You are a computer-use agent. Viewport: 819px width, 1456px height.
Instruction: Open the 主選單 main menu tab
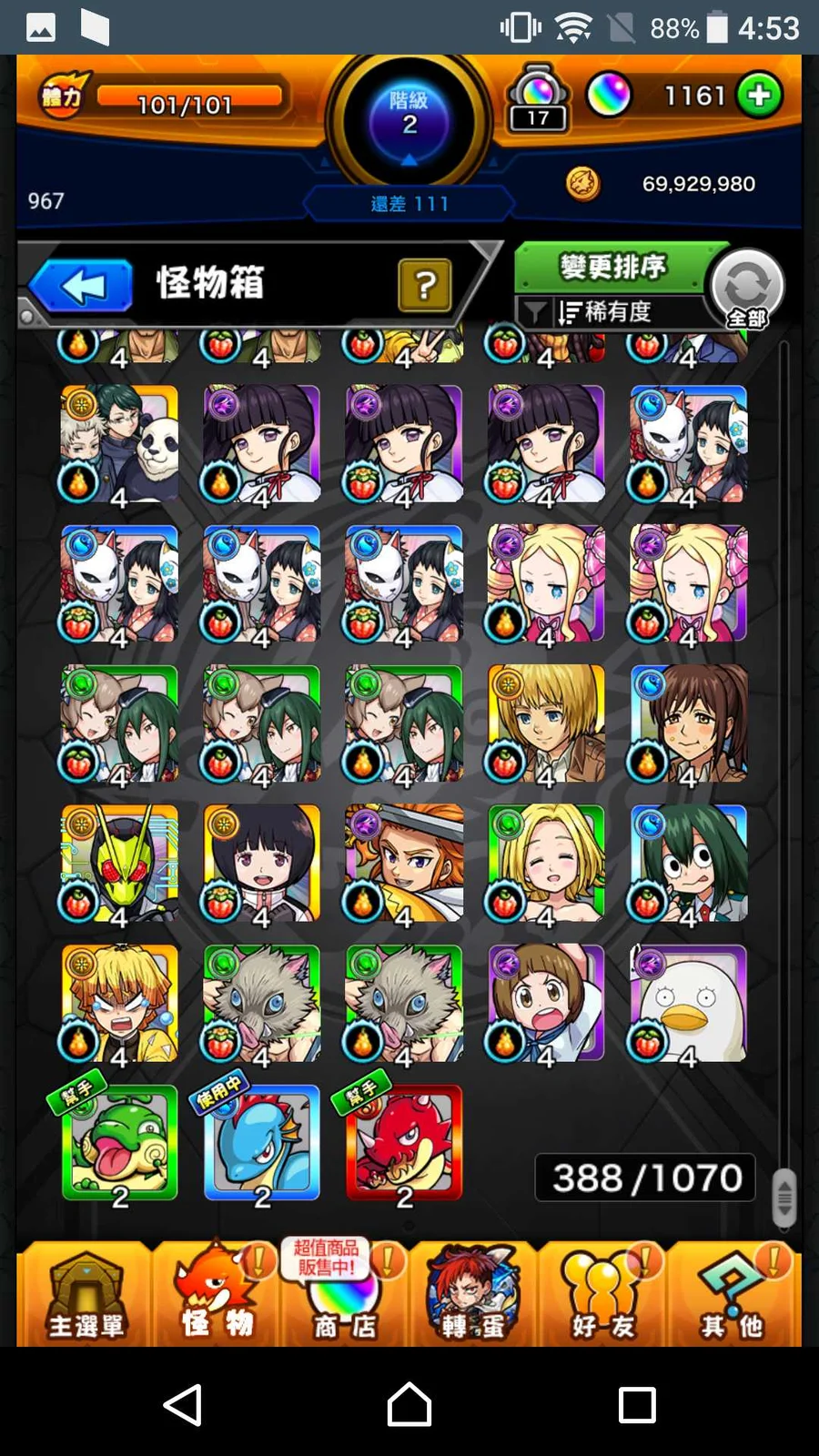[85, 1293]
